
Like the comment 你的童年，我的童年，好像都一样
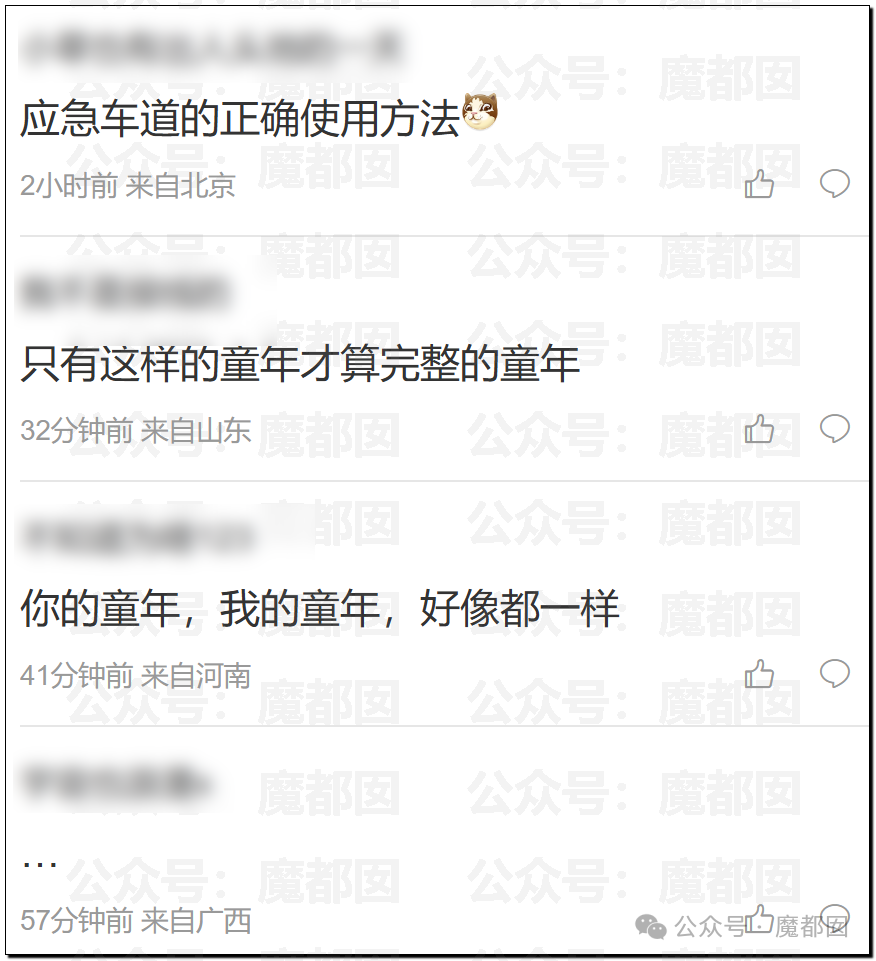[x=759, y=675]
